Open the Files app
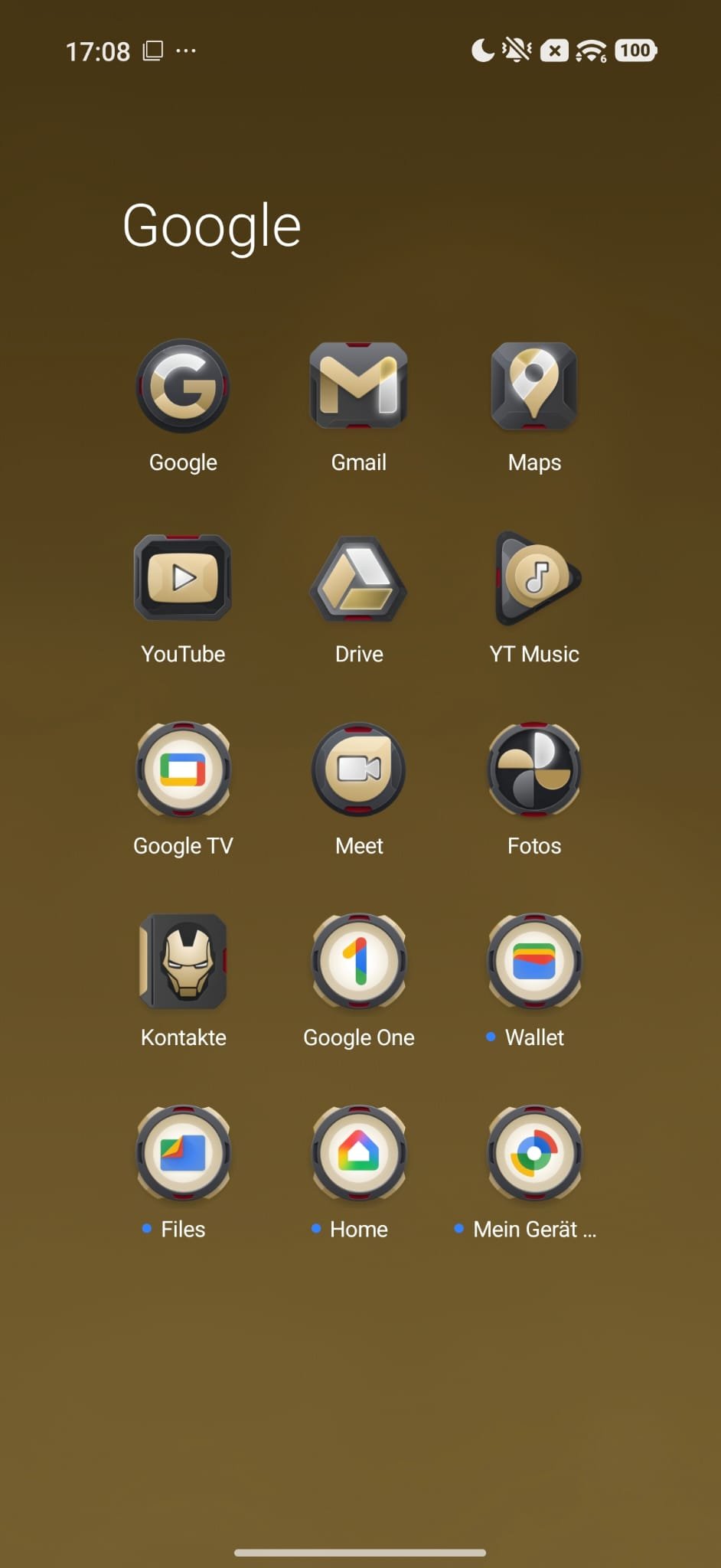The image size is (721, 1568). click(183, 1152)
